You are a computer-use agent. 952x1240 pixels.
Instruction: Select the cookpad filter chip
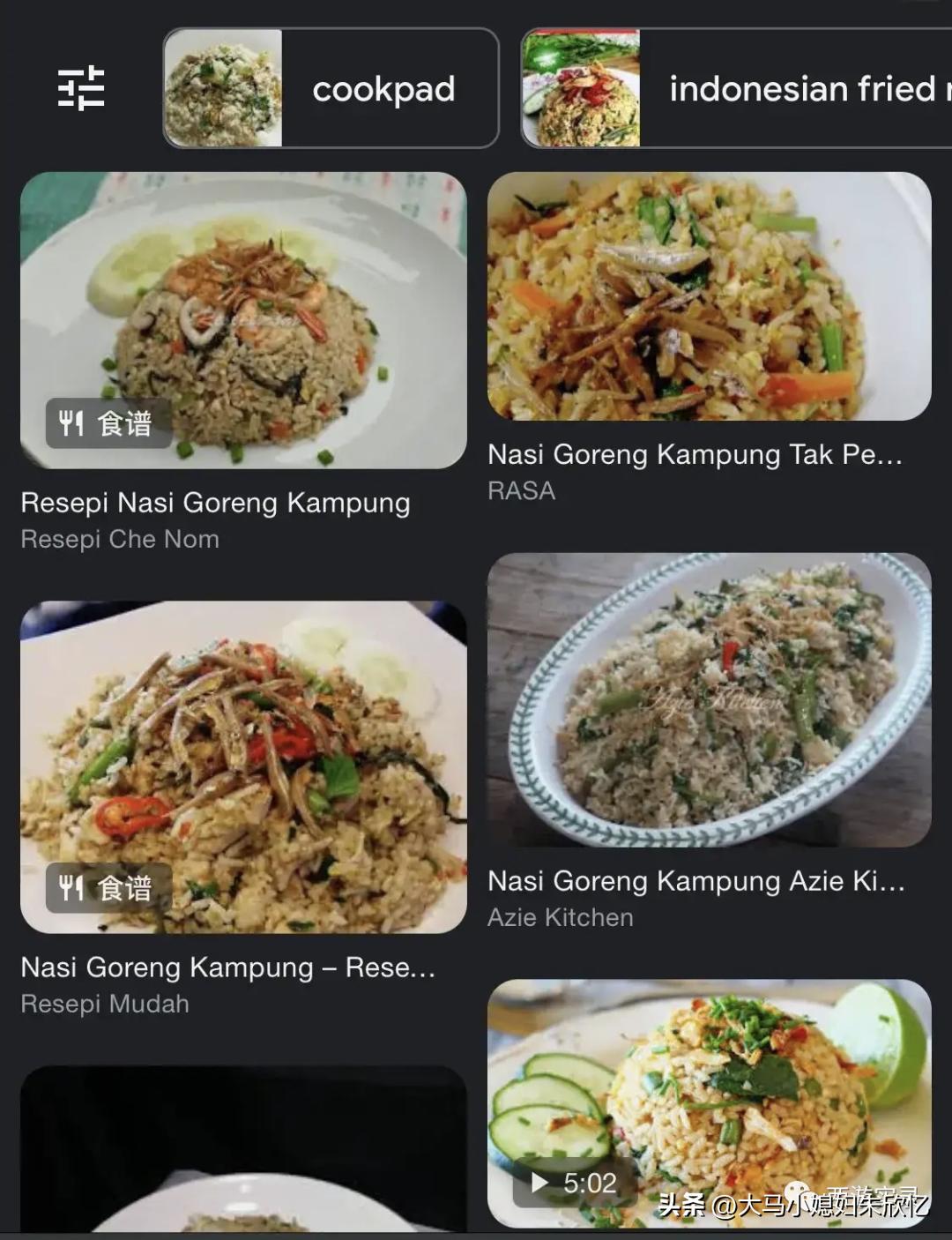pos(383,88)
